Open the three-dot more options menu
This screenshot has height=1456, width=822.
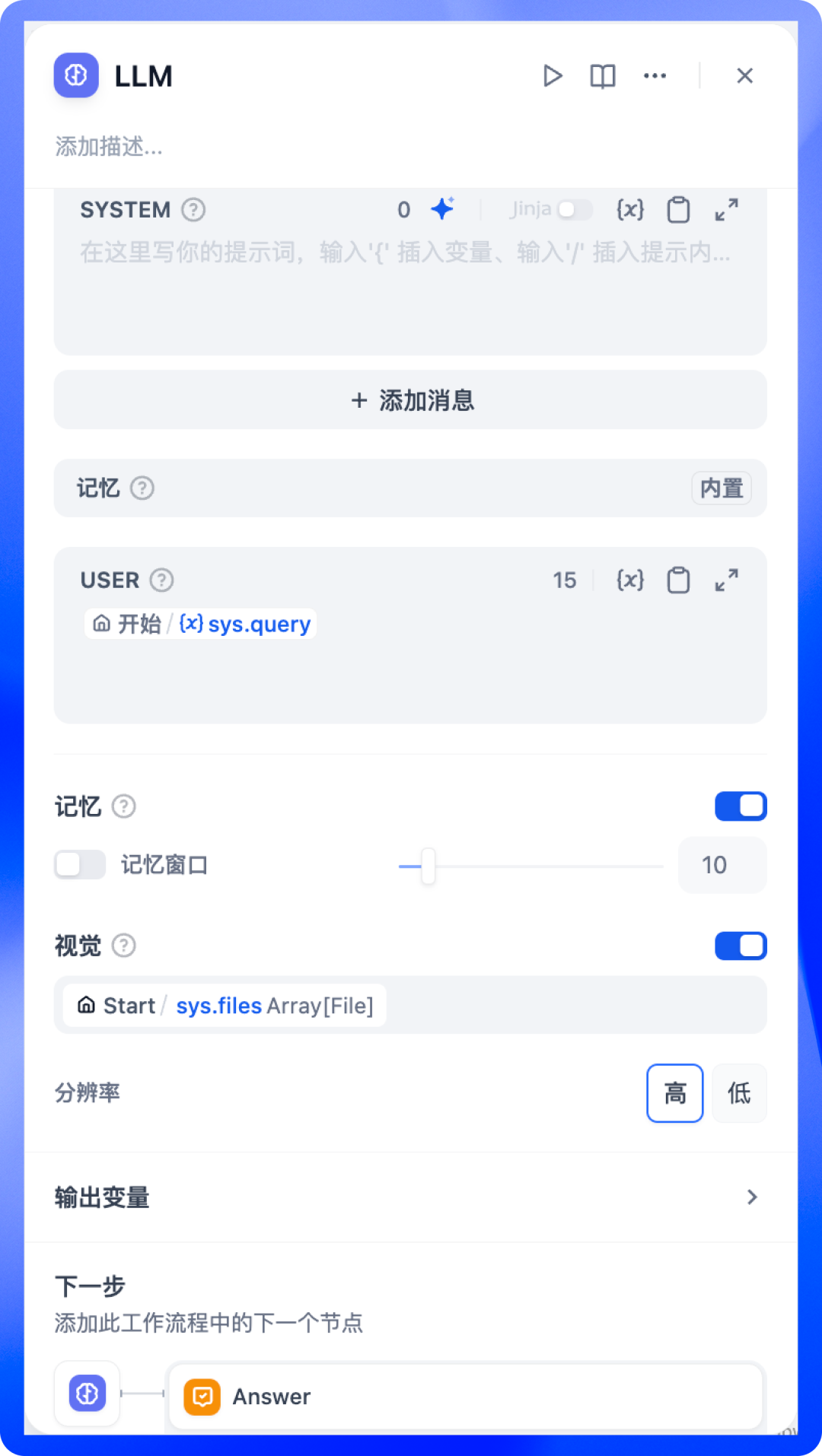[x=655, y=76]
